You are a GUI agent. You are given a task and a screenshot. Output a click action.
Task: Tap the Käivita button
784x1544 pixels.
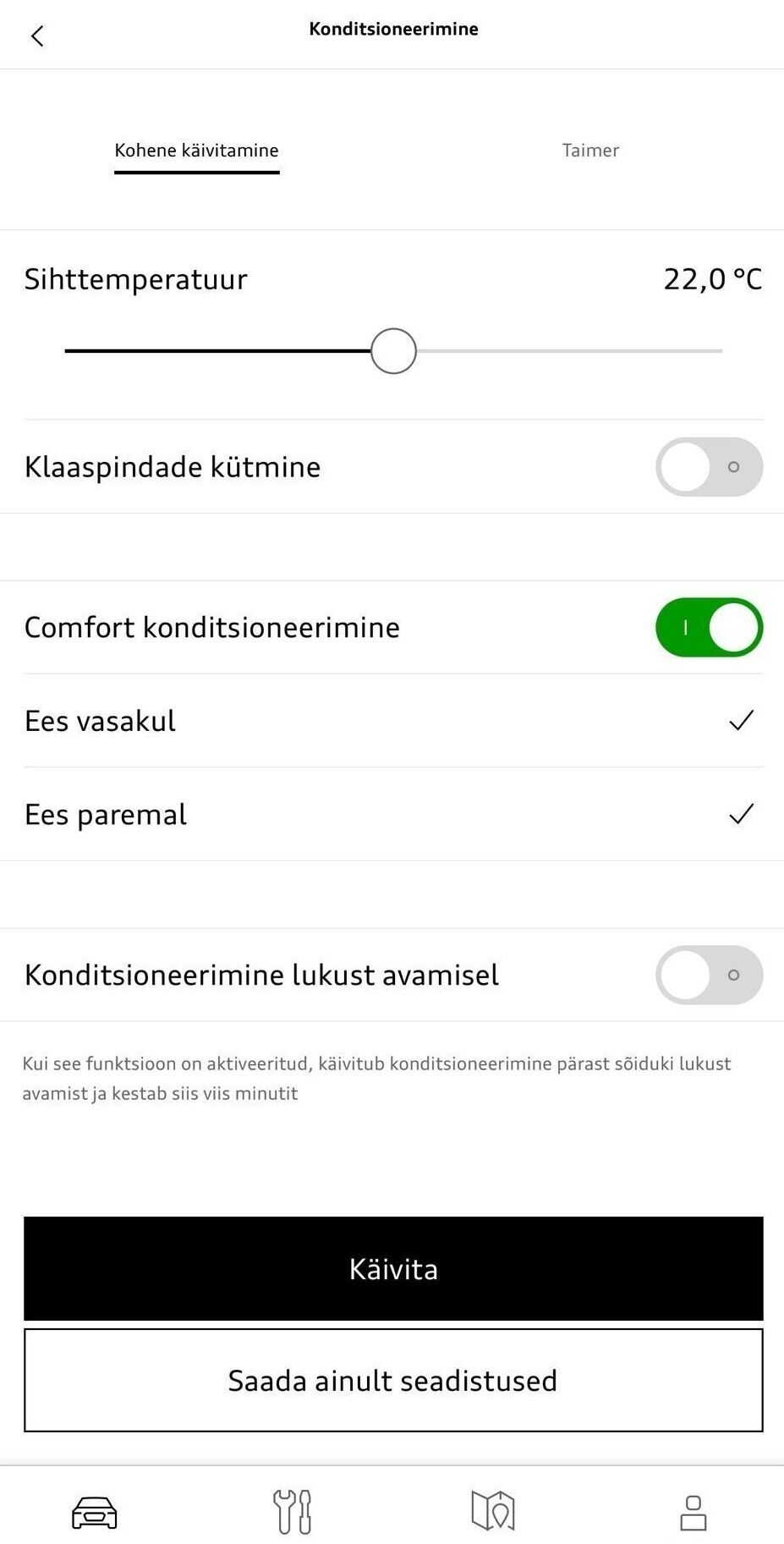click(x=393, y=1268)
